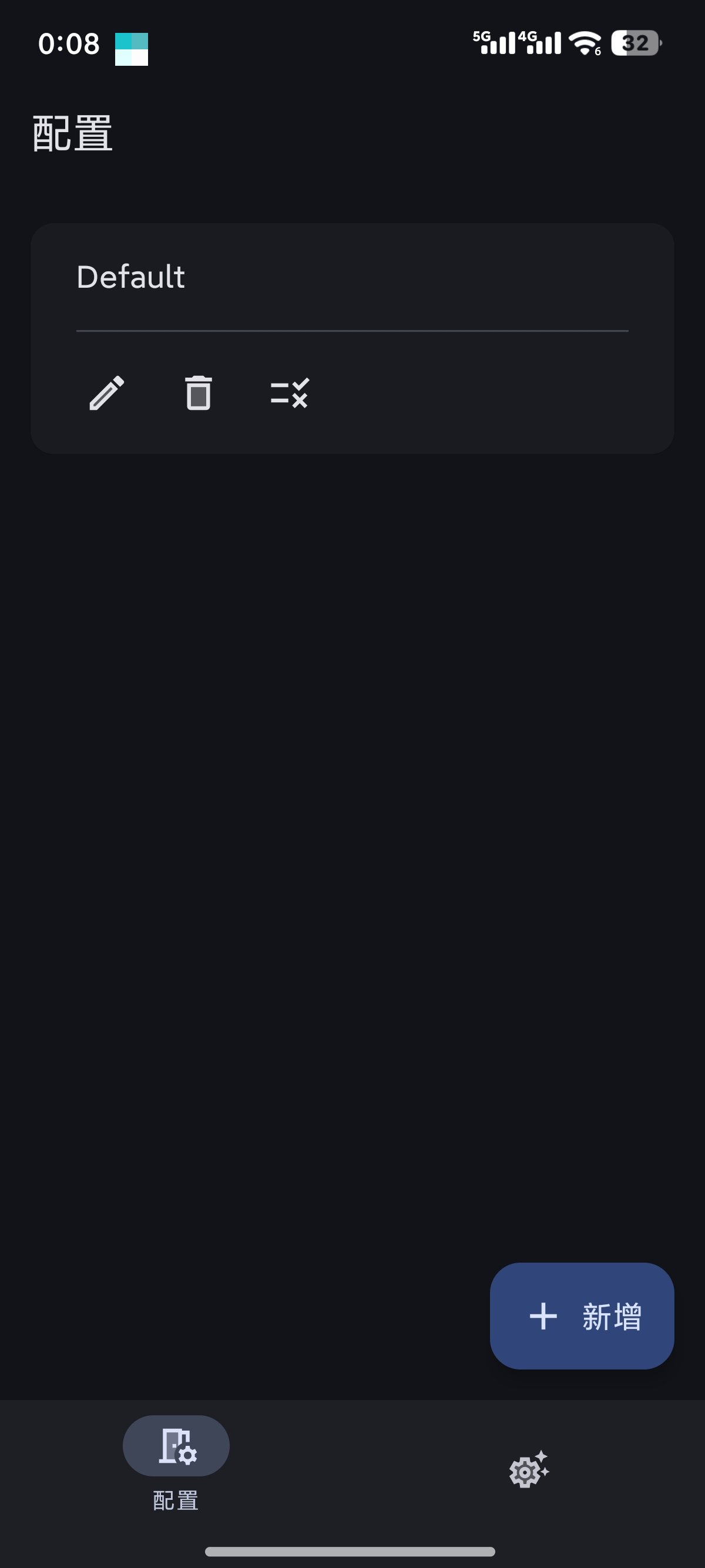Image resolution: width=705 pixels, height=1568 pixels.
Task: Tap the 配置 page title
Action: (x=72, y=130)
